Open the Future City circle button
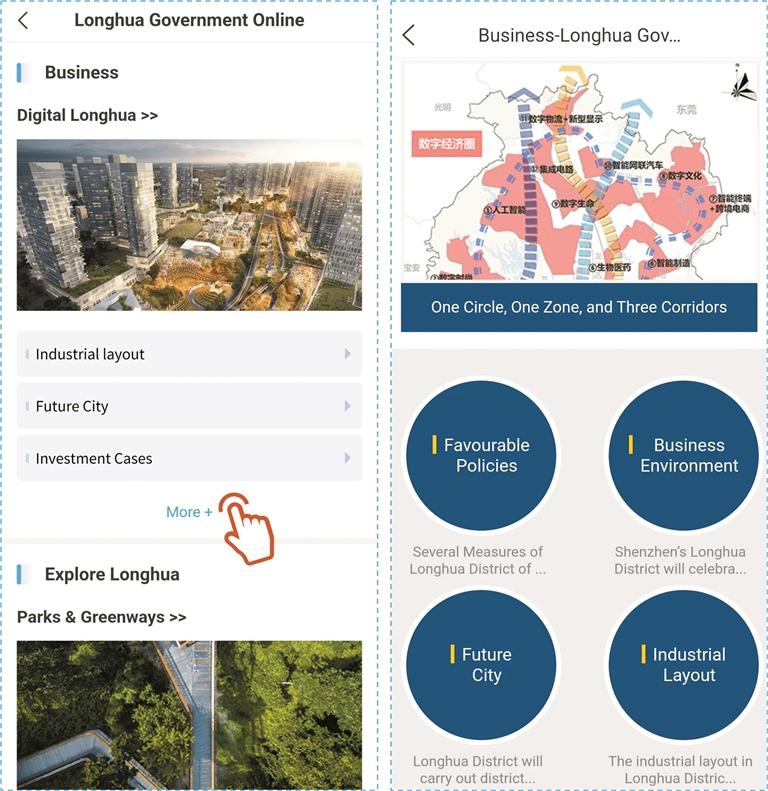 click(x=480, y=665)
